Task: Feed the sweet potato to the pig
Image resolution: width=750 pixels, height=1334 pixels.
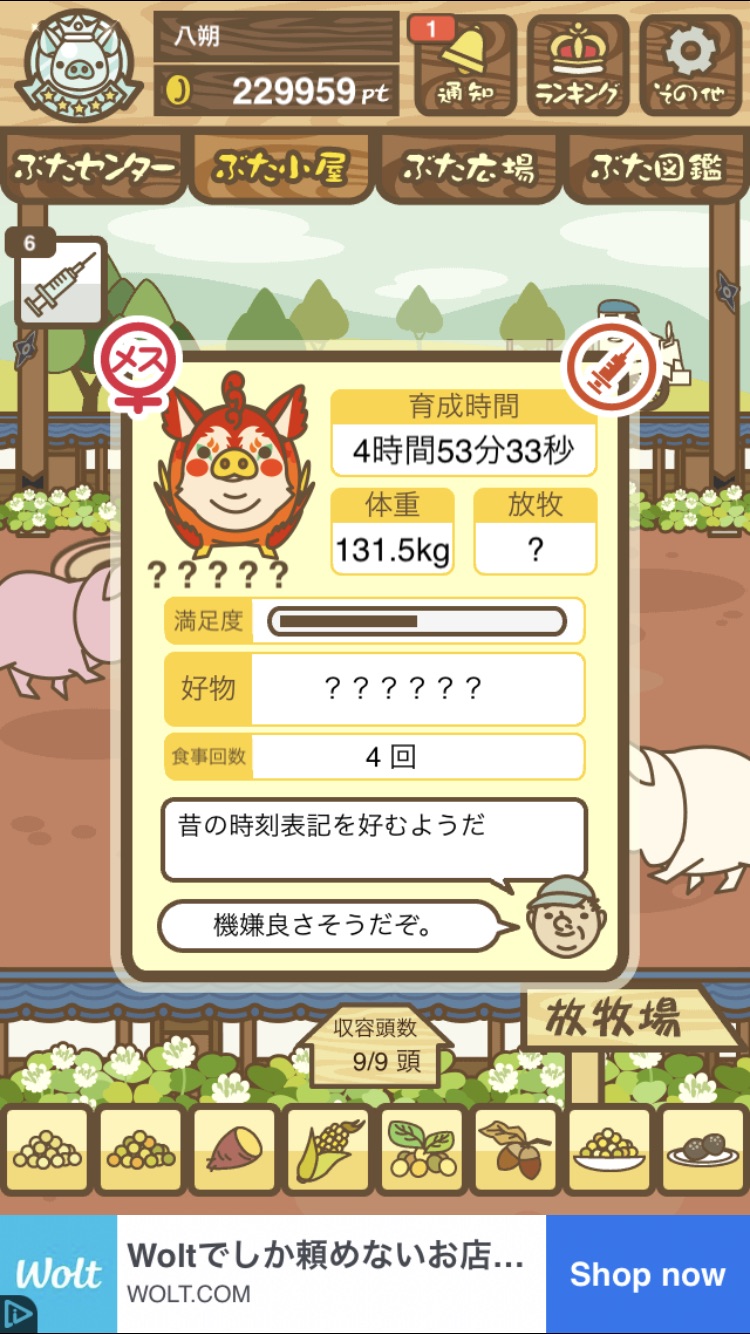Action: pyautogui.click(x=235, y=1149)
